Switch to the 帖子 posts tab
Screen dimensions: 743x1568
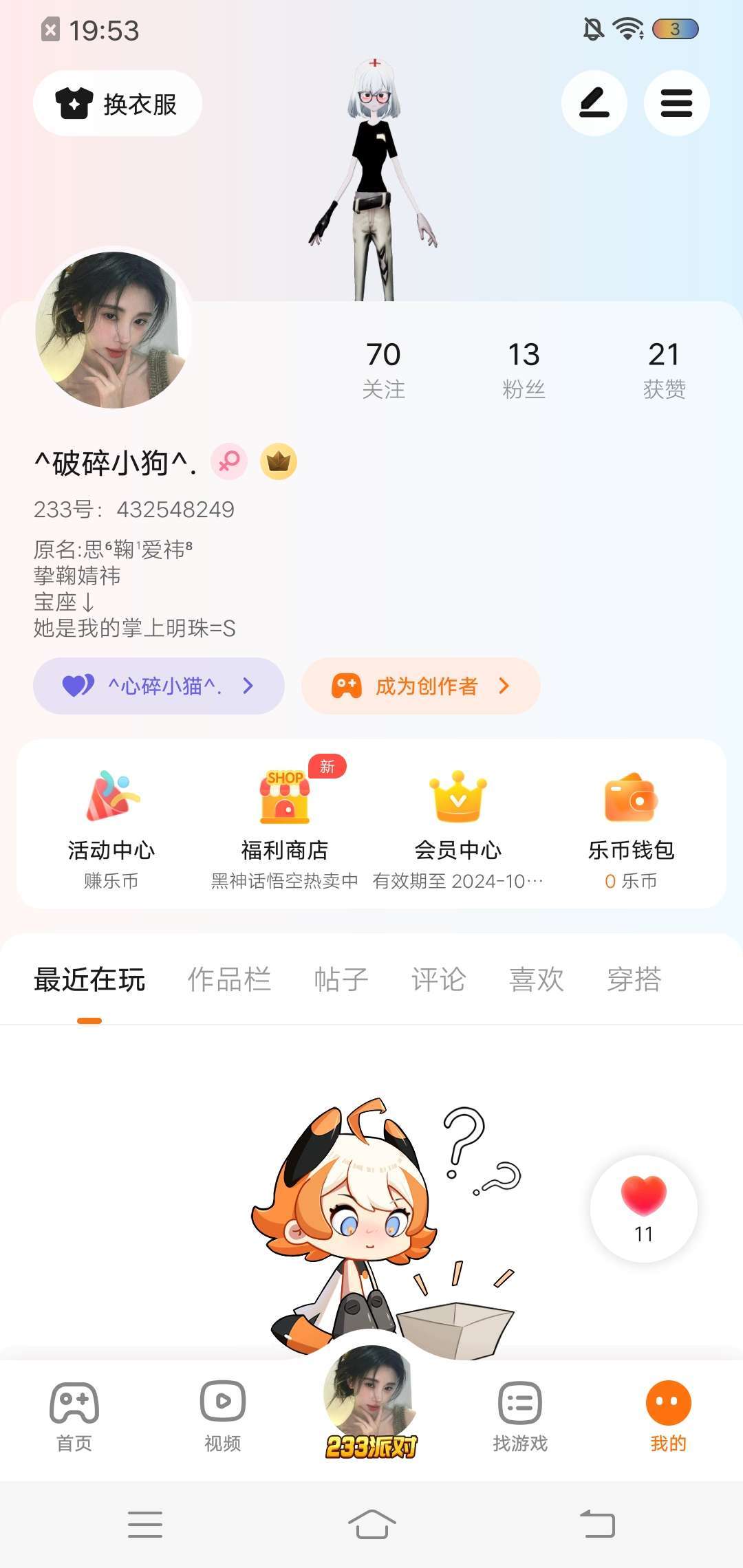[x=341, y=979]
